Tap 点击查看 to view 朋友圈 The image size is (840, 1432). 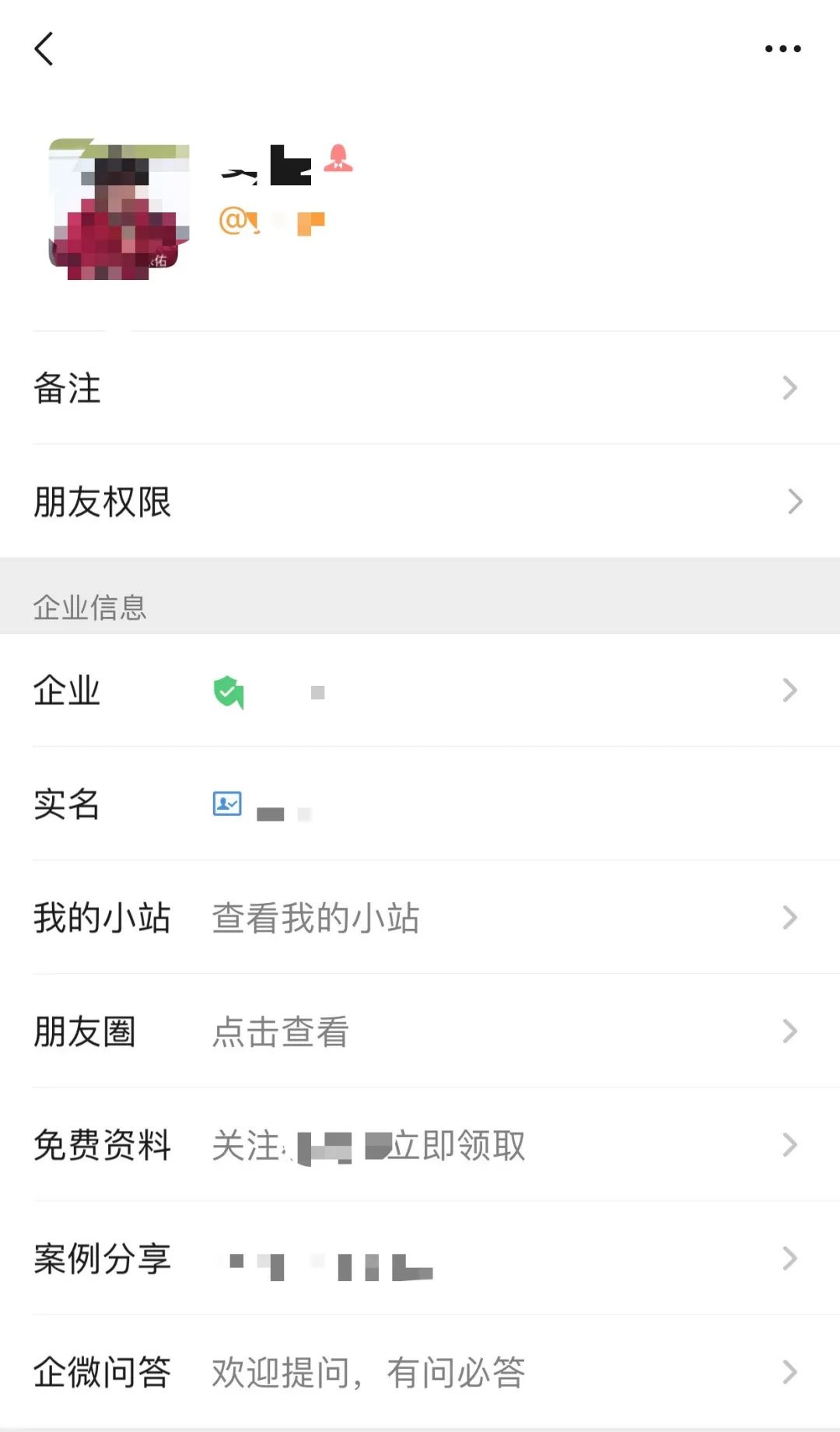pyautogui.click(x=278, y=1032)
